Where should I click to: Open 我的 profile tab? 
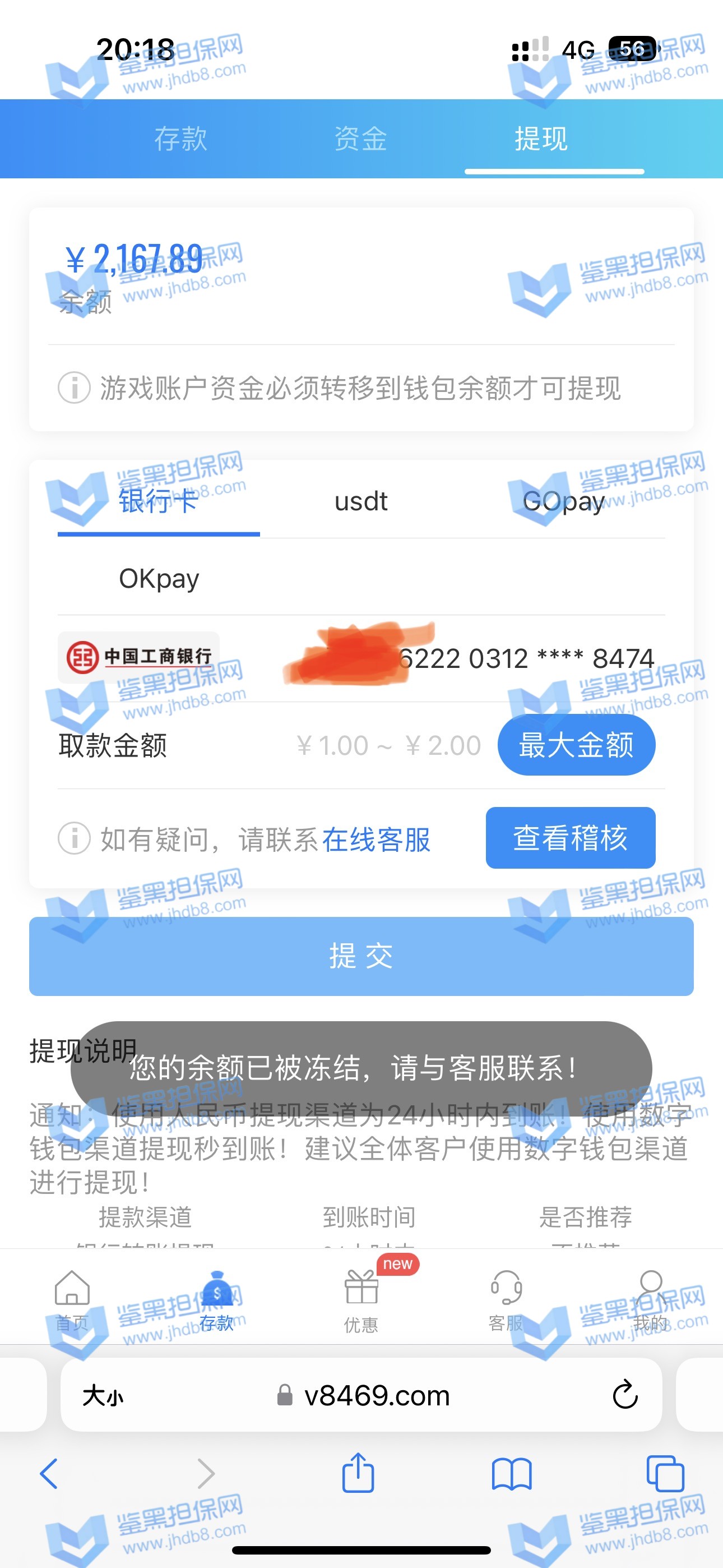tap(651, 1299)
